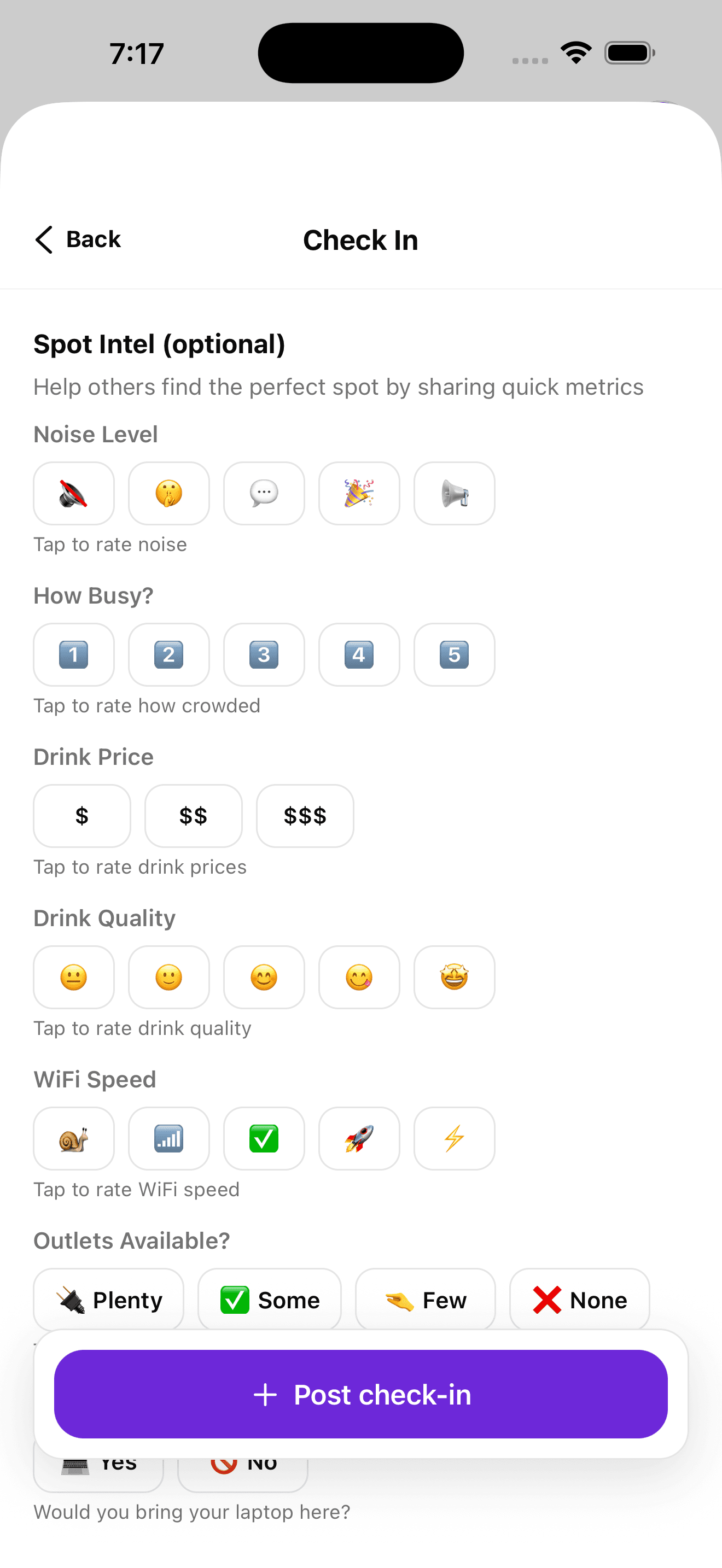The image size is (722, 1568).
Task: Pick the star-struck drink quality rating
Action: click(x=454, y=978)
